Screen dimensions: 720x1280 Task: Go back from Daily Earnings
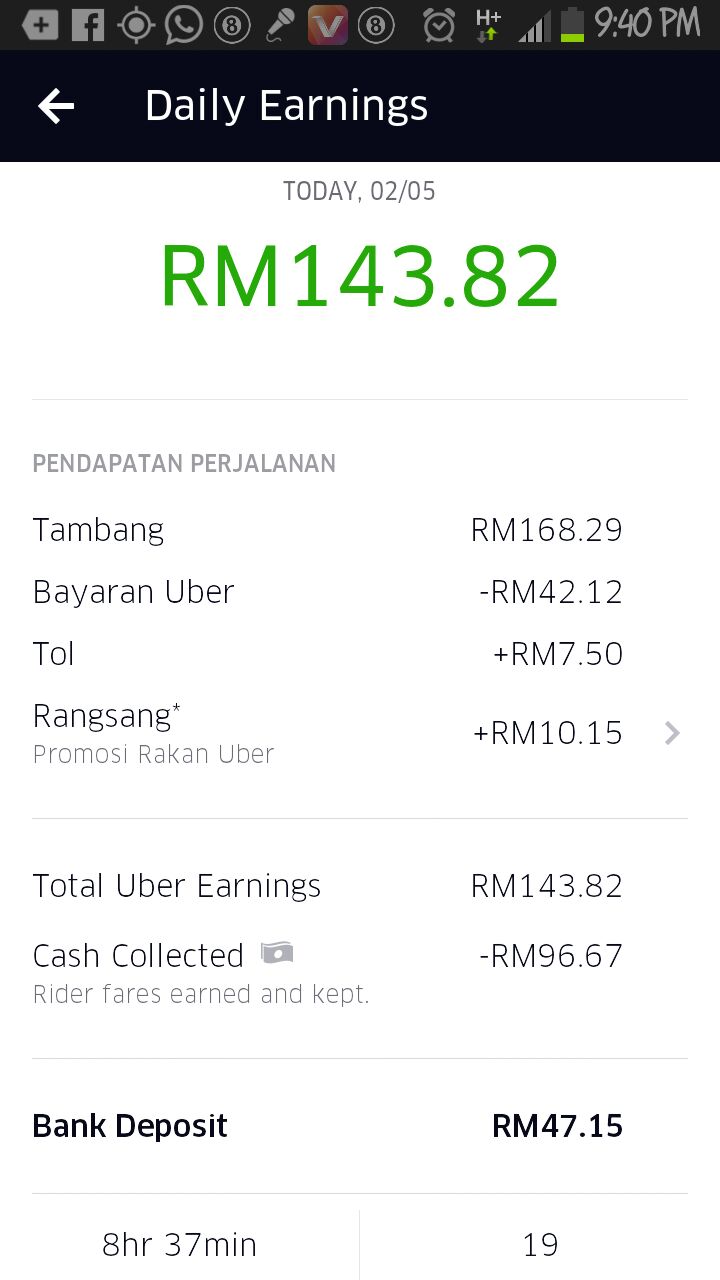pos(56,106)
